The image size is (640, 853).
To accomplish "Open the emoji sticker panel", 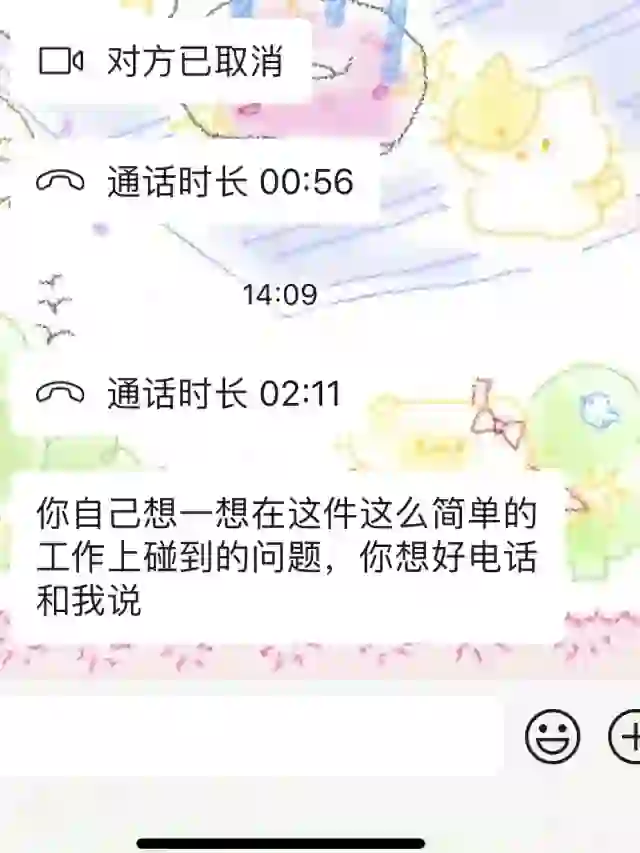I will [552, 738].
